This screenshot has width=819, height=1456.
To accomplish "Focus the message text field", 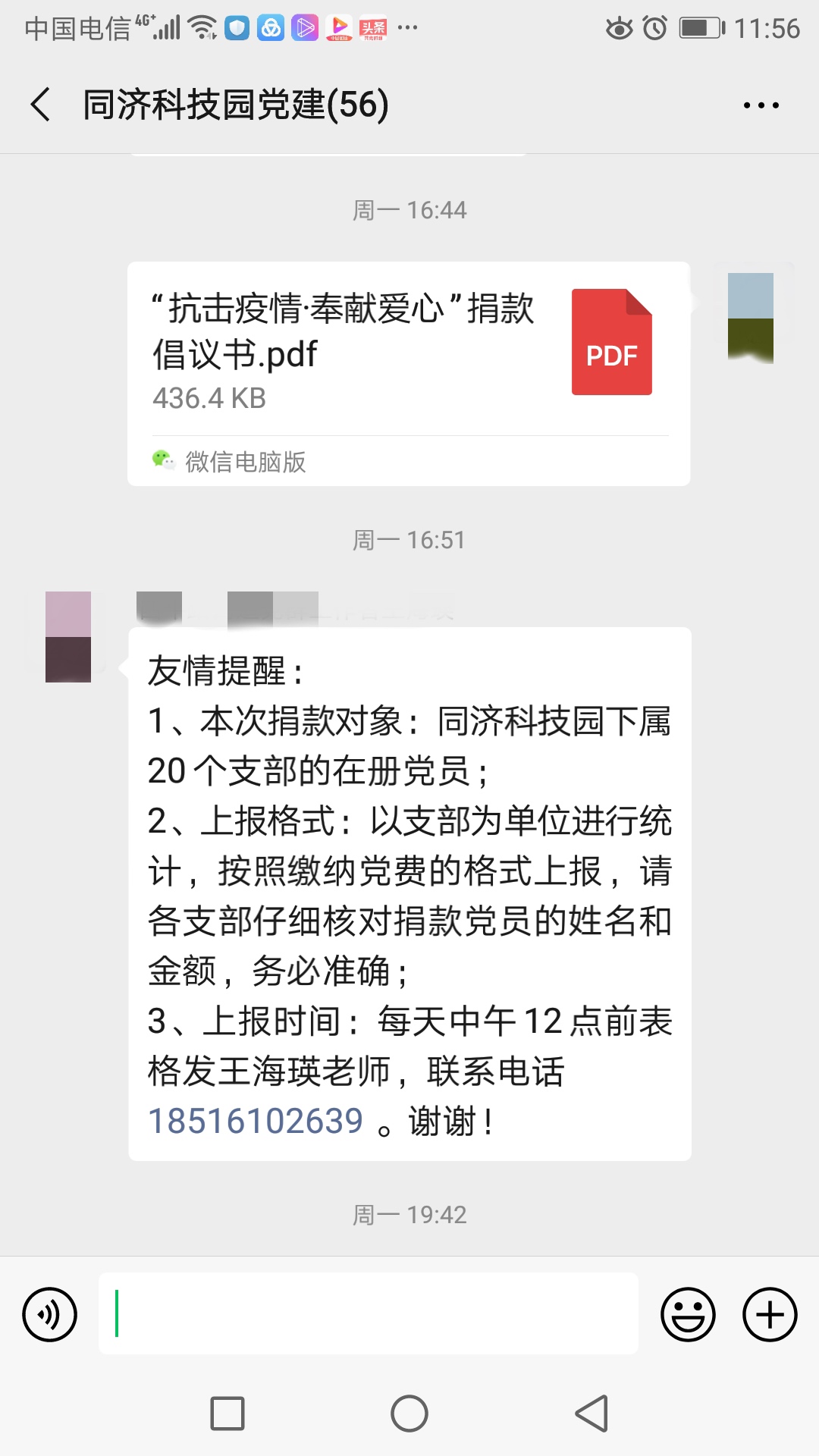I will (x=368, y=1314).
